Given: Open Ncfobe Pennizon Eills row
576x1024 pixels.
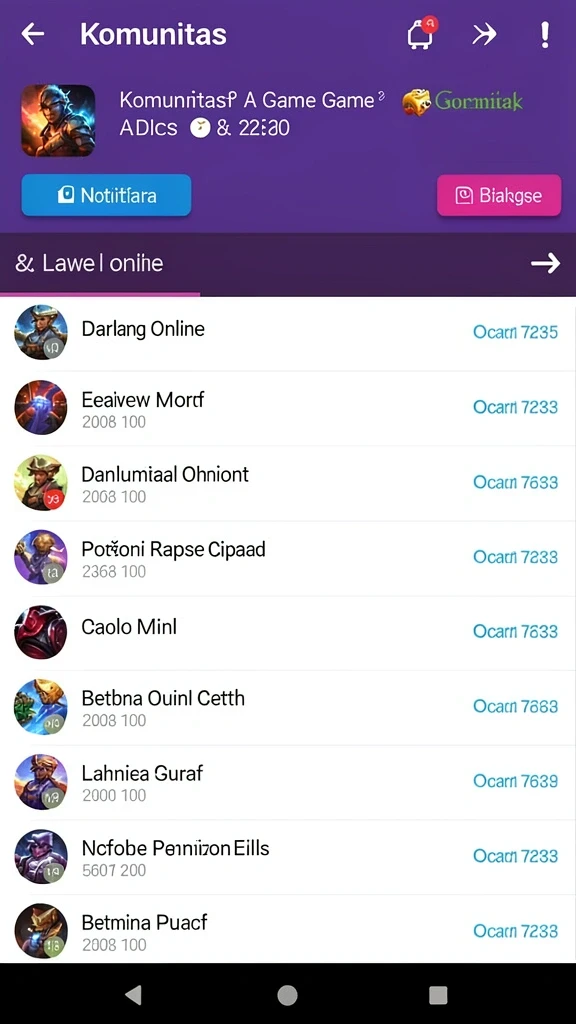Looking at the screenshot, I should pos(288,857).
